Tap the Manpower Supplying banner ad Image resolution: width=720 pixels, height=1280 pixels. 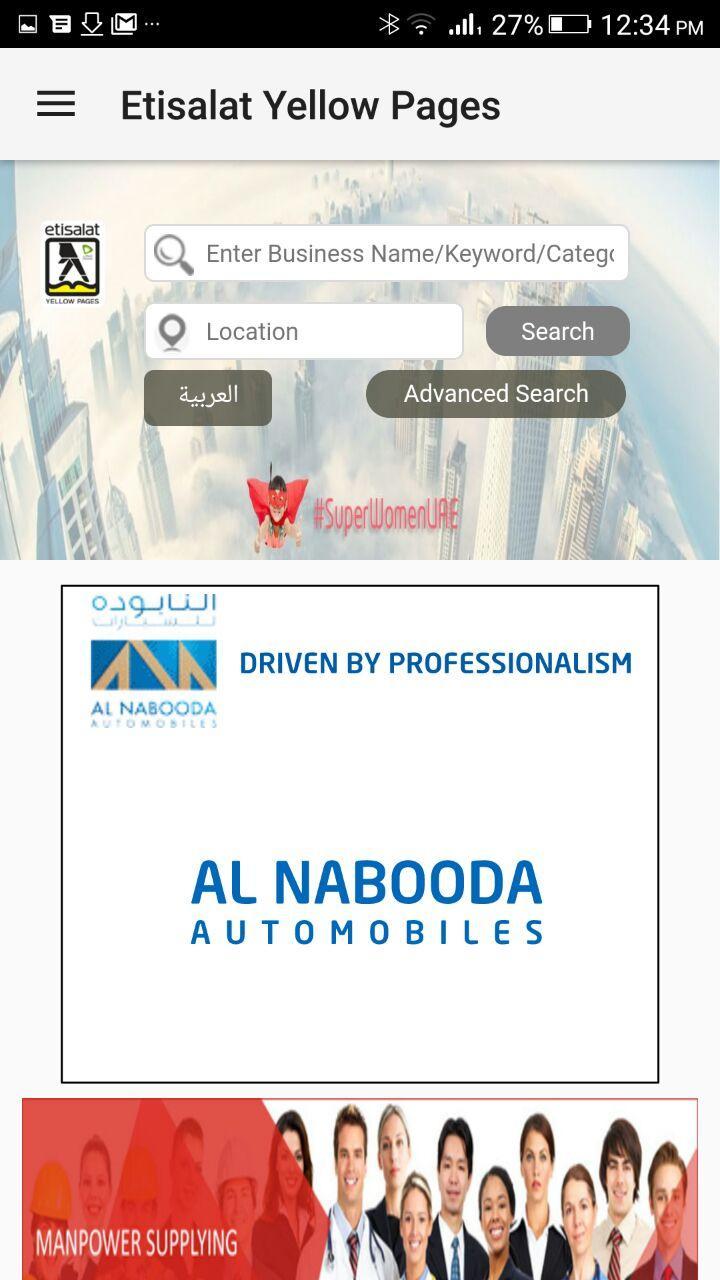pyautogui.click(x=360, y=1190)
